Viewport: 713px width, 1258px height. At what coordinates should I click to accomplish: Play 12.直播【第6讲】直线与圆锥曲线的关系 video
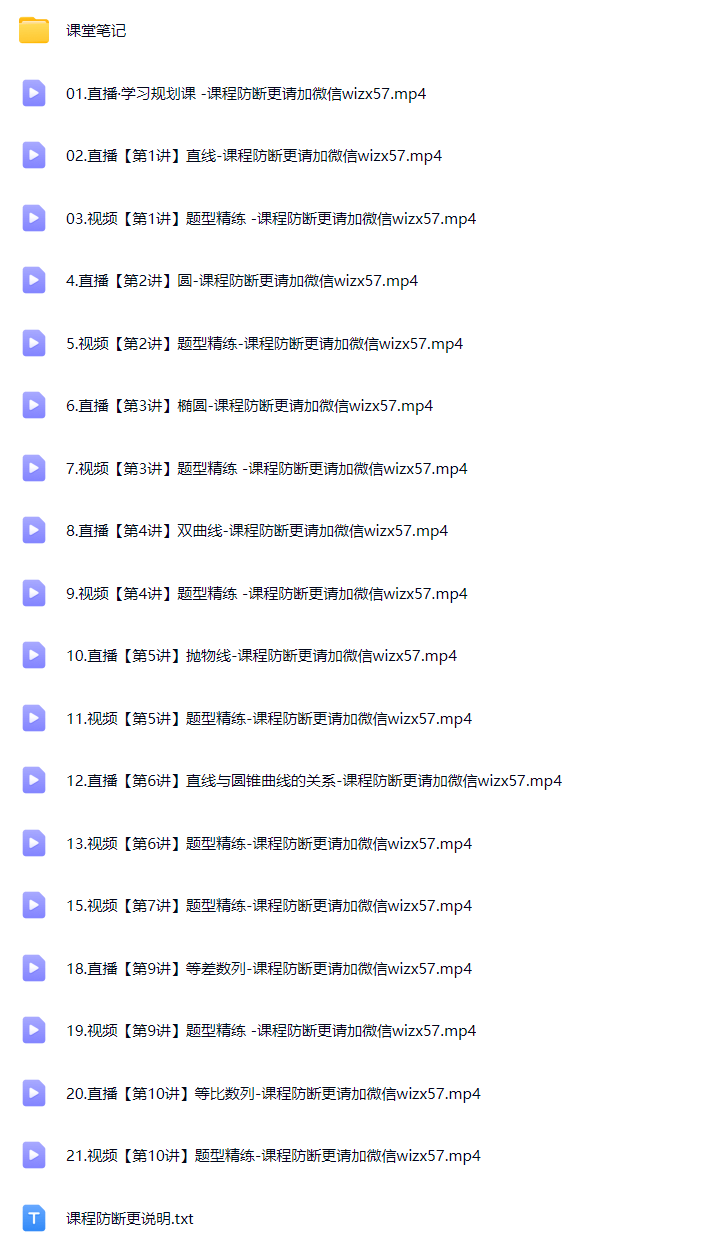314,781
